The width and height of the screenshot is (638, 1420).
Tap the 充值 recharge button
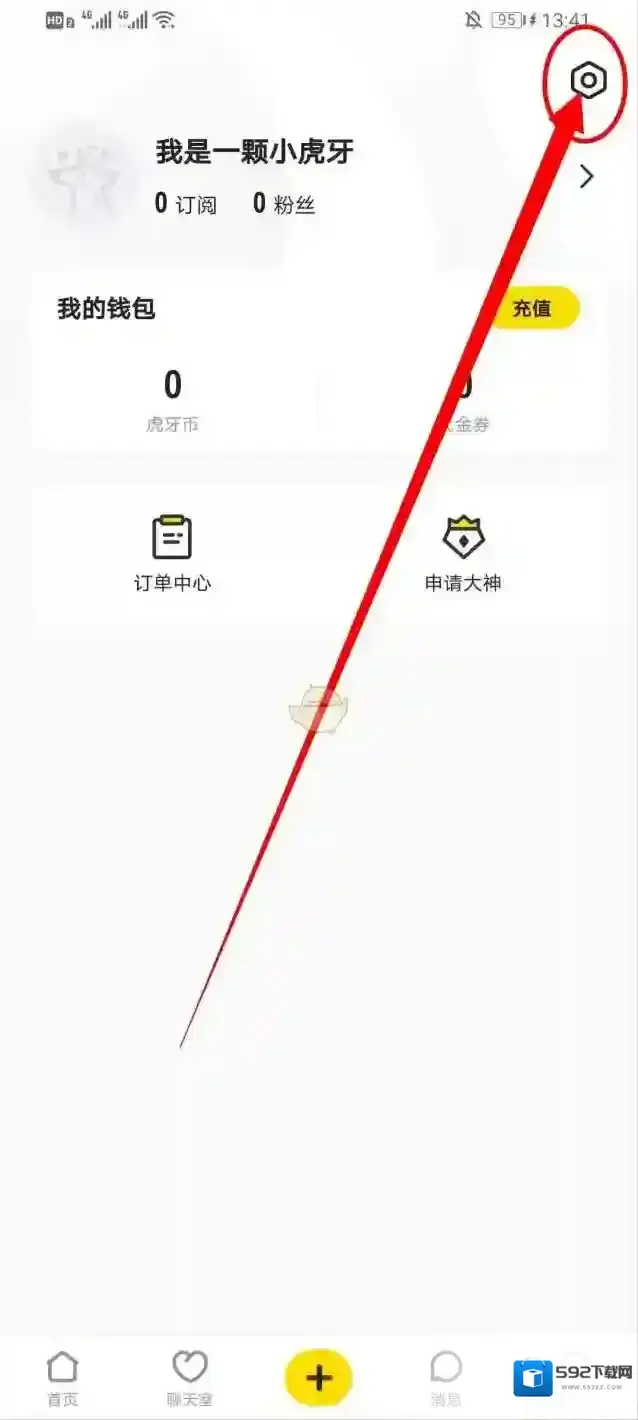click(532, 308)
